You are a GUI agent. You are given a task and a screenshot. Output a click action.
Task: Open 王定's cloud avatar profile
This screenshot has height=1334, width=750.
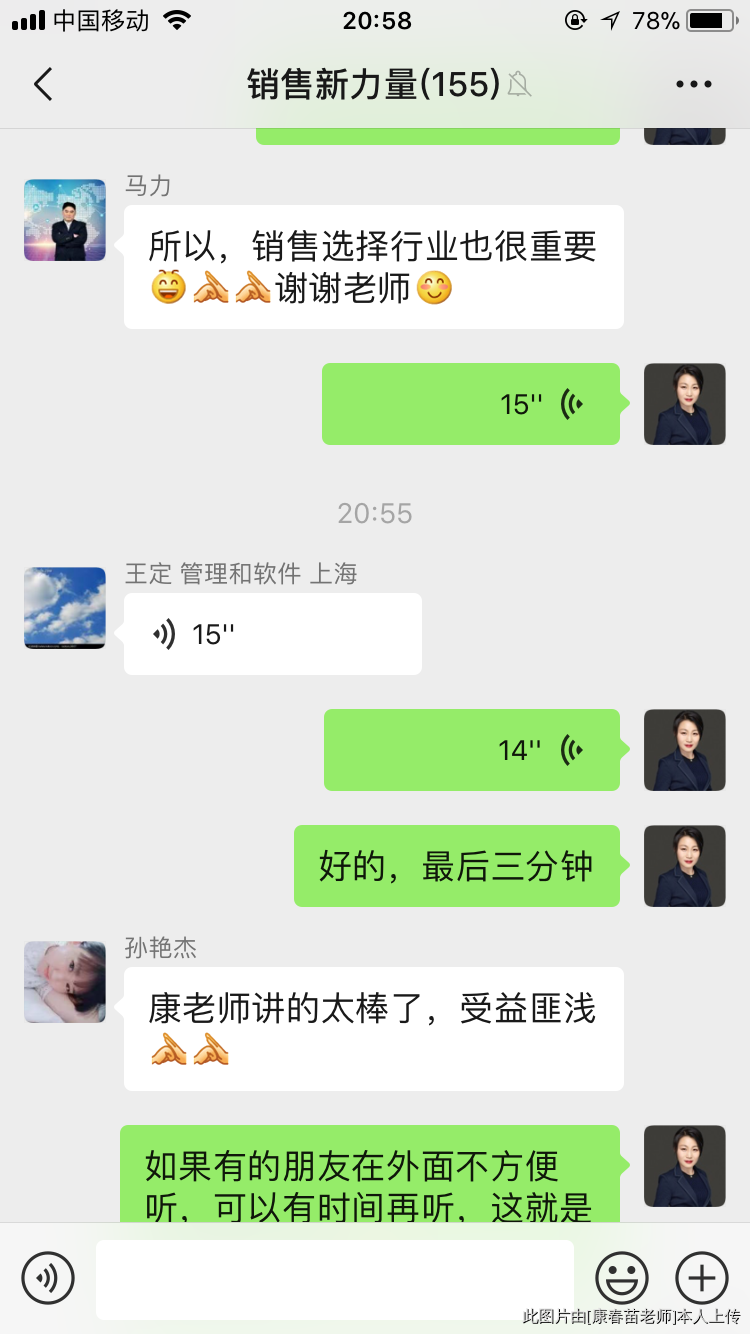pos(65,608)
